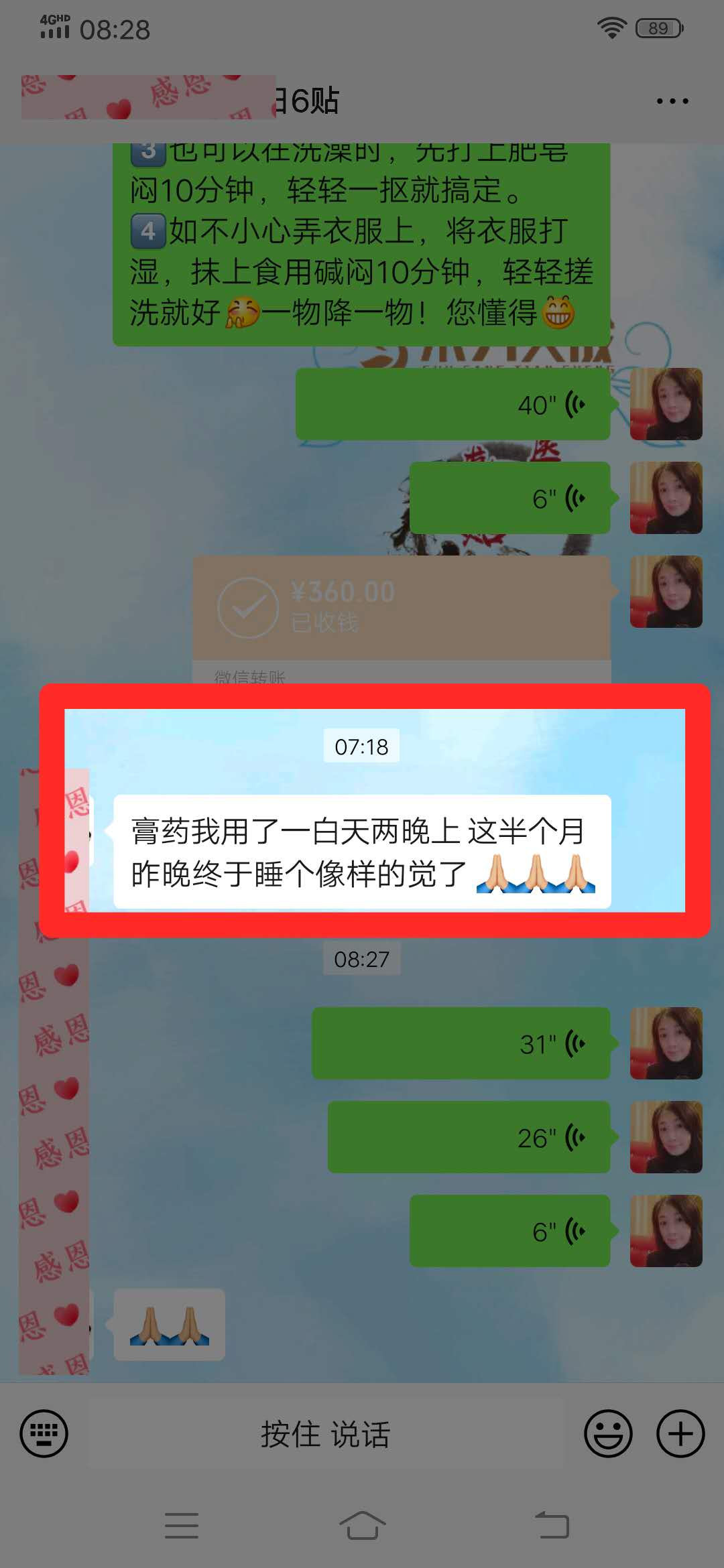
Task: Open the ¥360.00 transfer card
Action: (x=401, y=606)
